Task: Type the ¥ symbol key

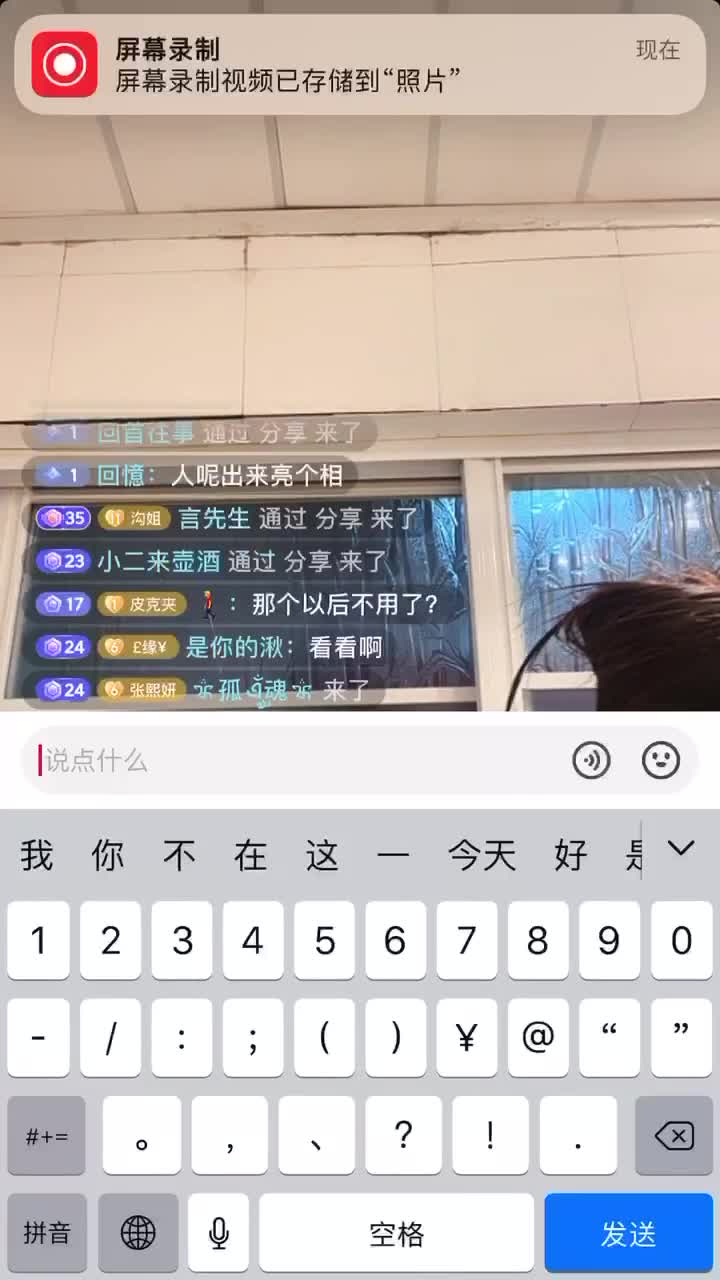Action: 467,1038
